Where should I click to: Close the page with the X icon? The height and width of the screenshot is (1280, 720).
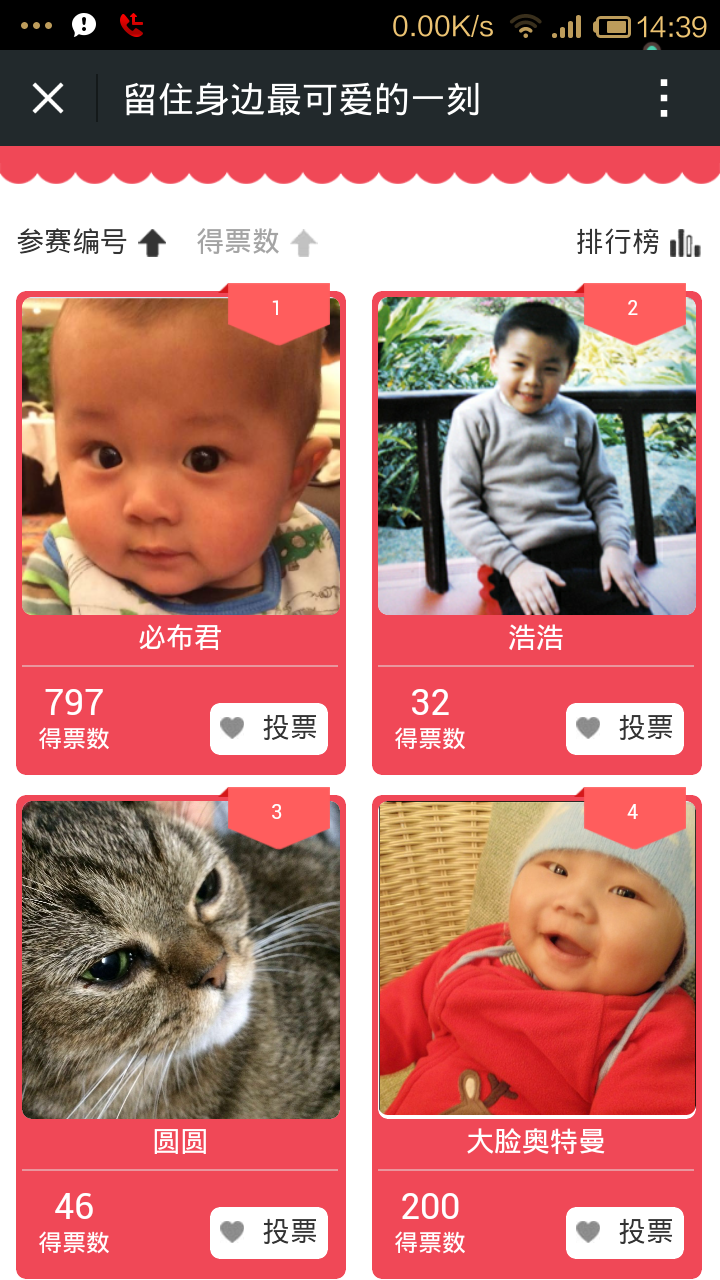(48, 99)
